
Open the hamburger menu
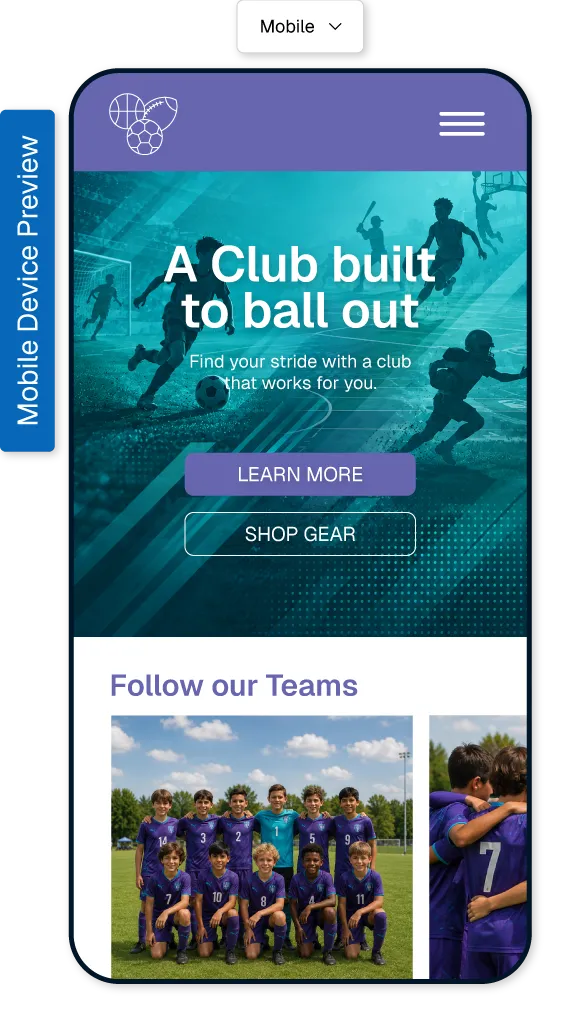[462, 124]
